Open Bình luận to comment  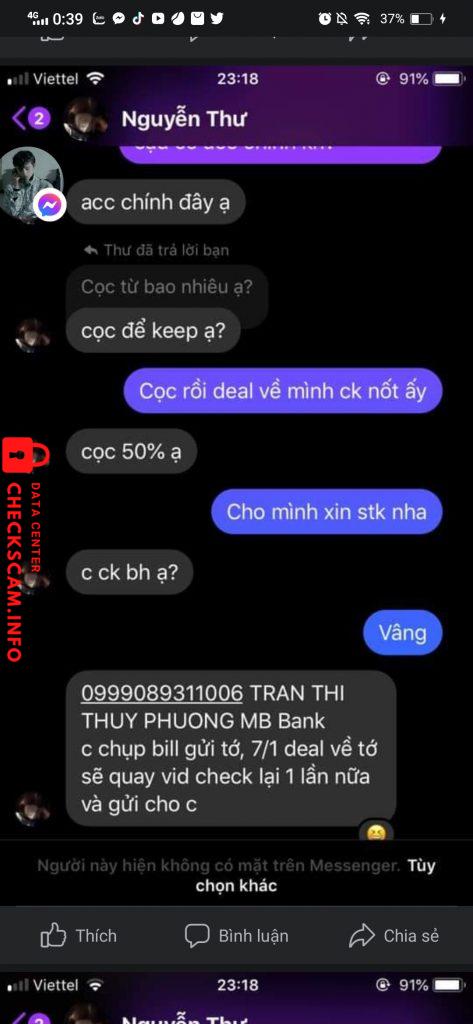(x=236, y=936)
